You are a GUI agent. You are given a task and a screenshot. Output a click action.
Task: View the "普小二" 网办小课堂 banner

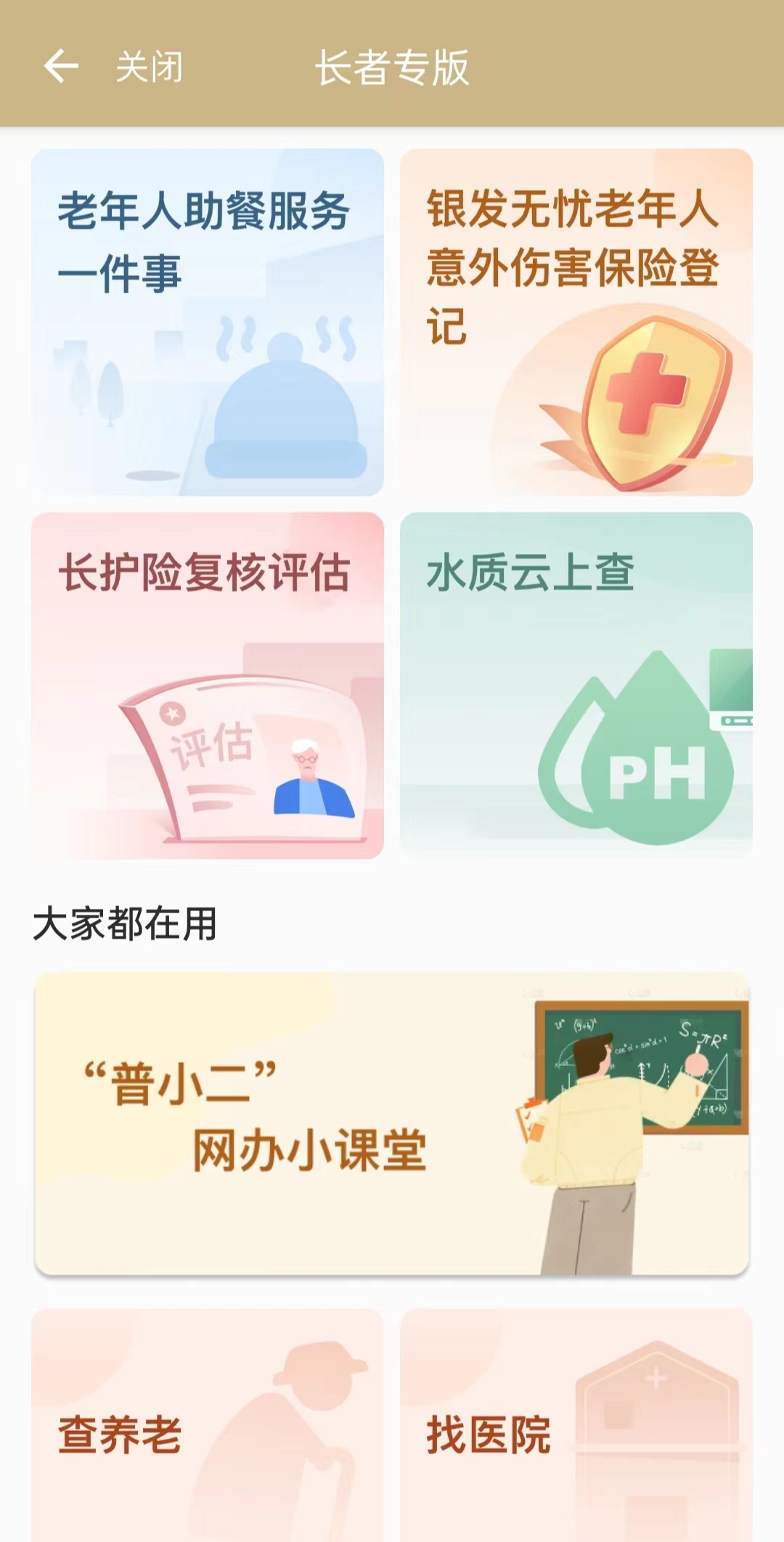pos(392,1123)
